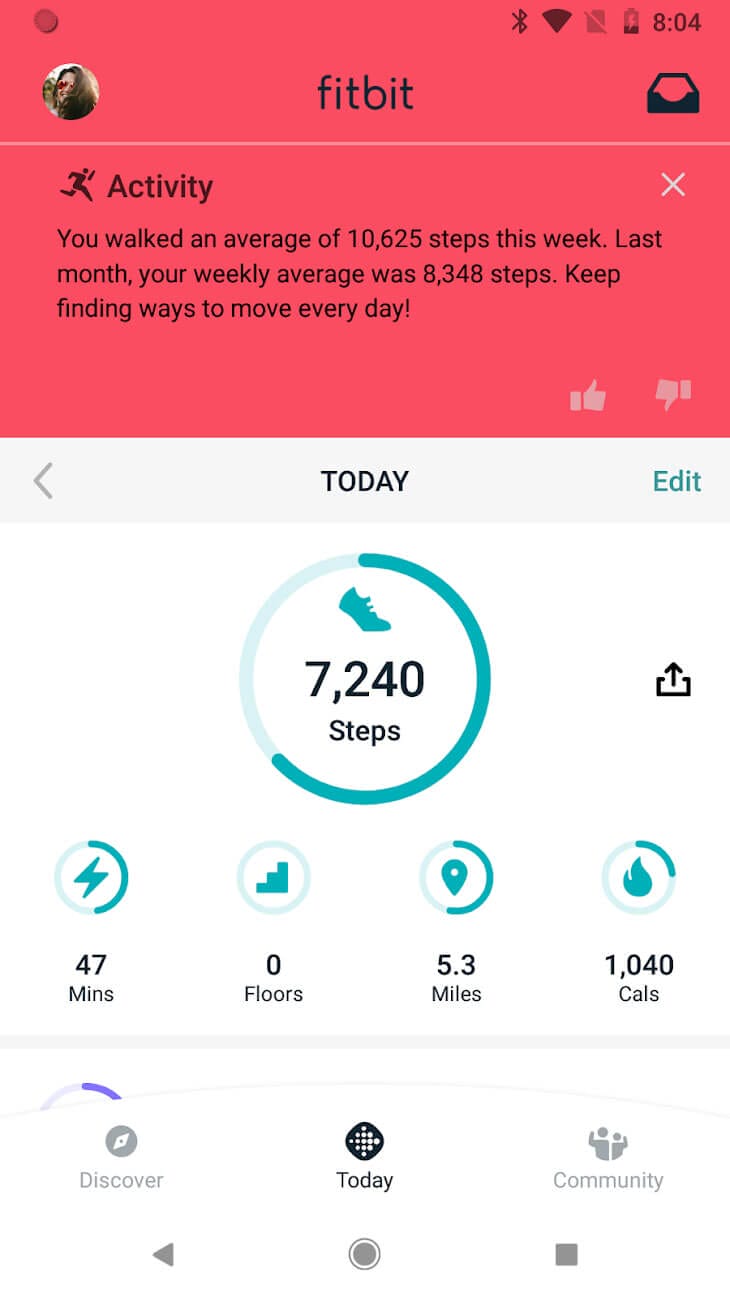Tap the 5.3 Miles stat
Image resolution: width=730 pixels, height=1297 pixels.
(x=456, y=977)
